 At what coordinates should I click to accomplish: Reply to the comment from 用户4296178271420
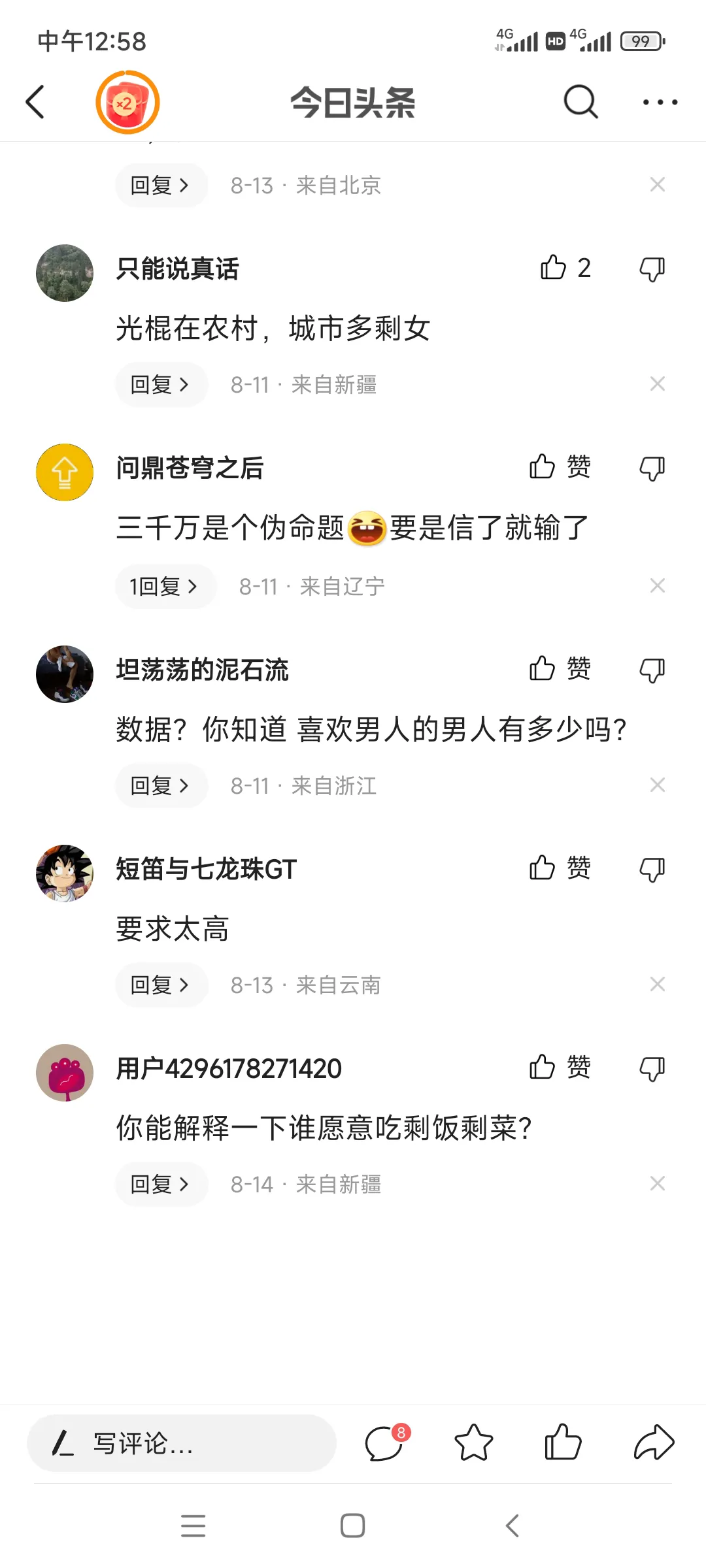(x=161, y=1184)
